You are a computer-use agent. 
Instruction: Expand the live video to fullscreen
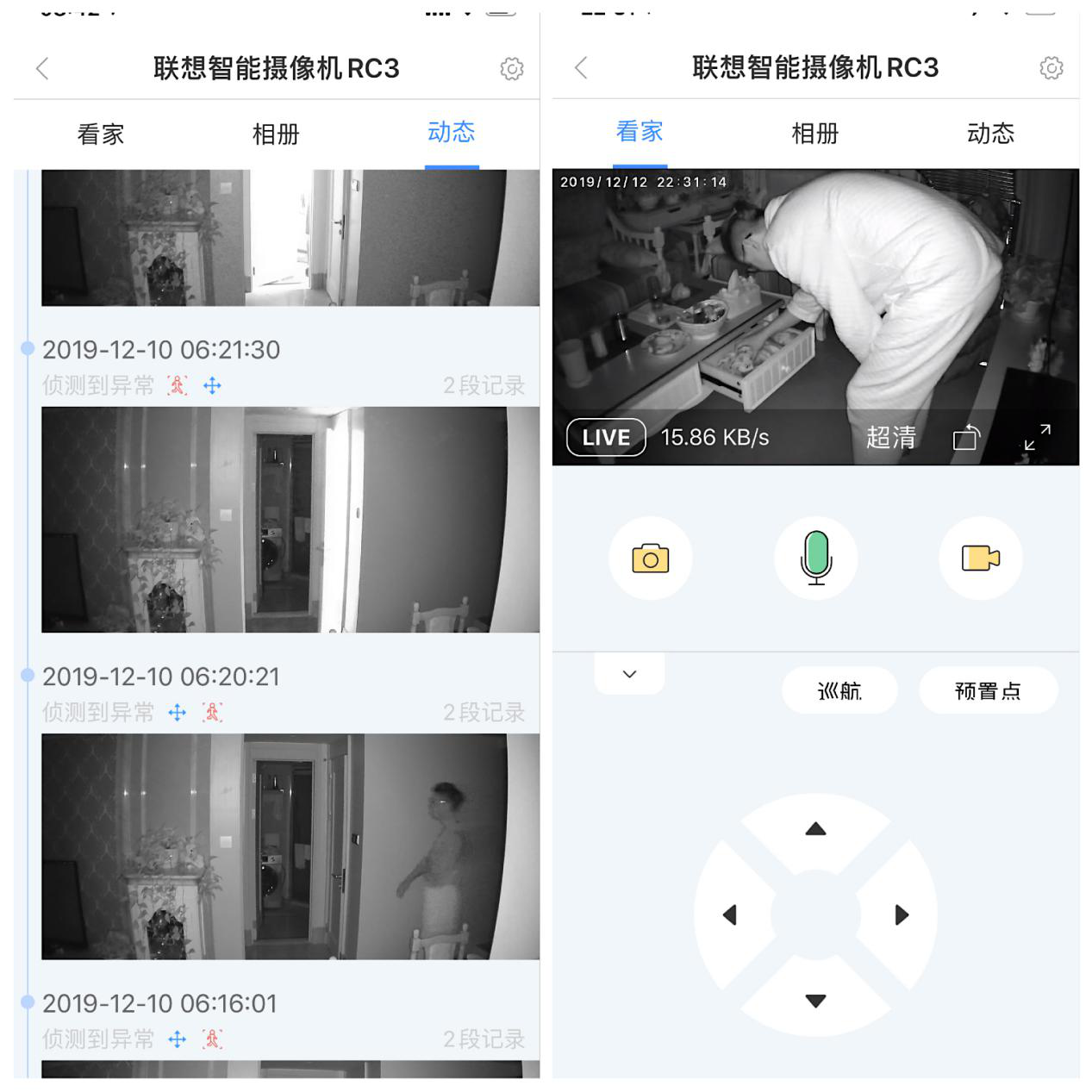pyautogui.click(x=1037, y=437)
